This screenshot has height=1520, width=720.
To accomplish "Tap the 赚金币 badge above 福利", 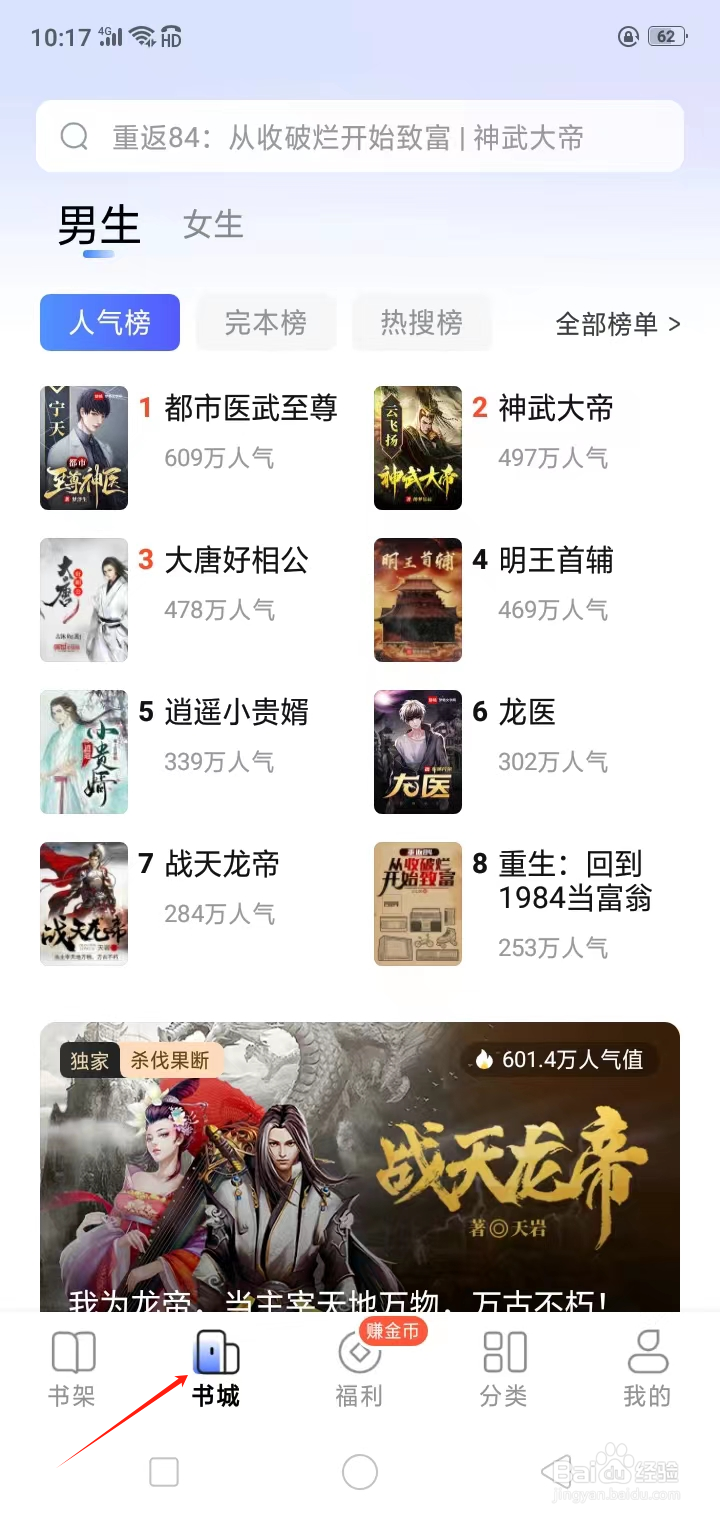I will tap(392, 1331).
